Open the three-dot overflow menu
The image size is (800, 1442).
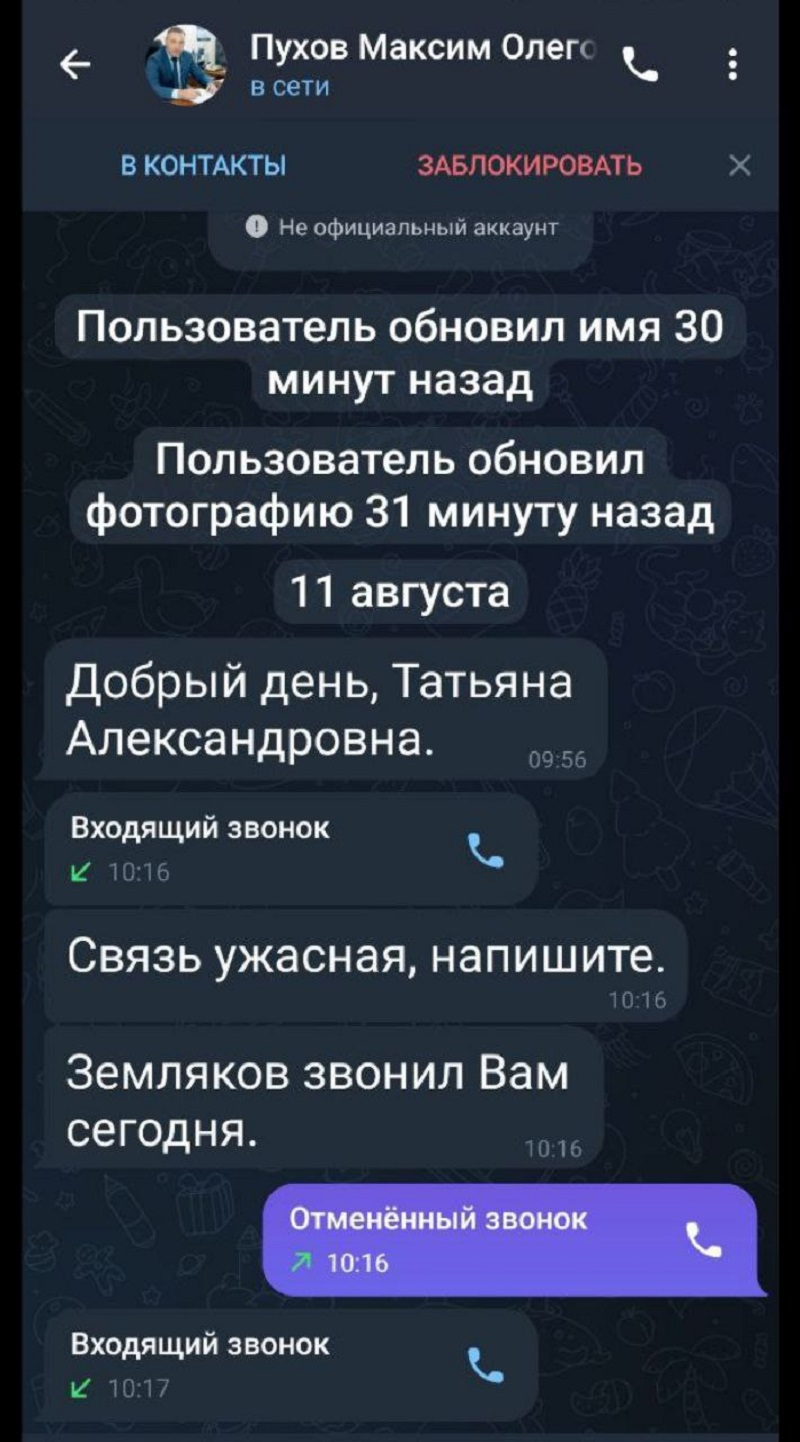(734, 66)
